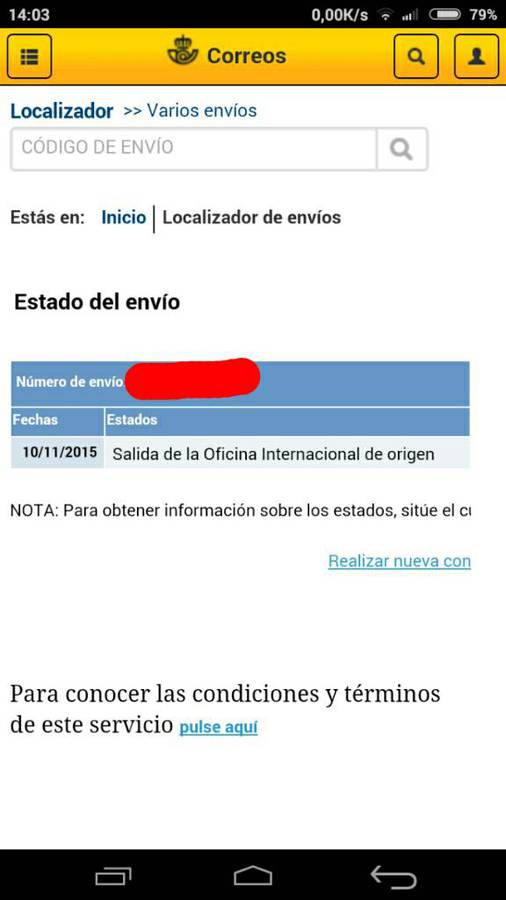This screenshot has width=506, height=900.
Task: Tap Realizar nueva consulta link
Action: point(399,561)
